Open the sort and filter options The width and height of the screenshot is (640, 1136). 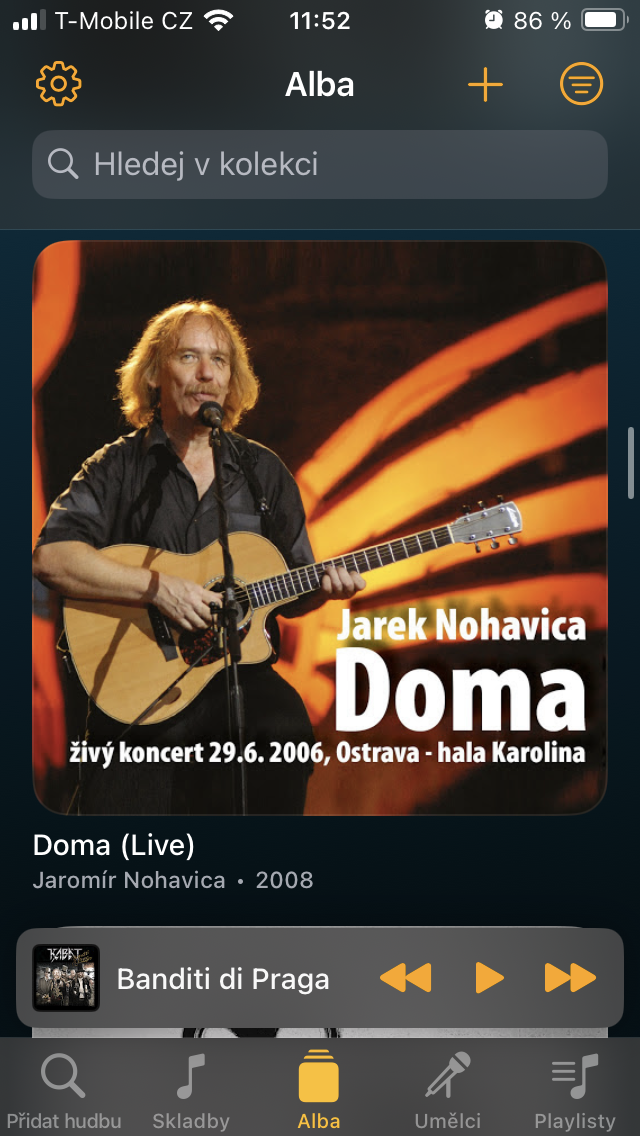click(581, 85)
